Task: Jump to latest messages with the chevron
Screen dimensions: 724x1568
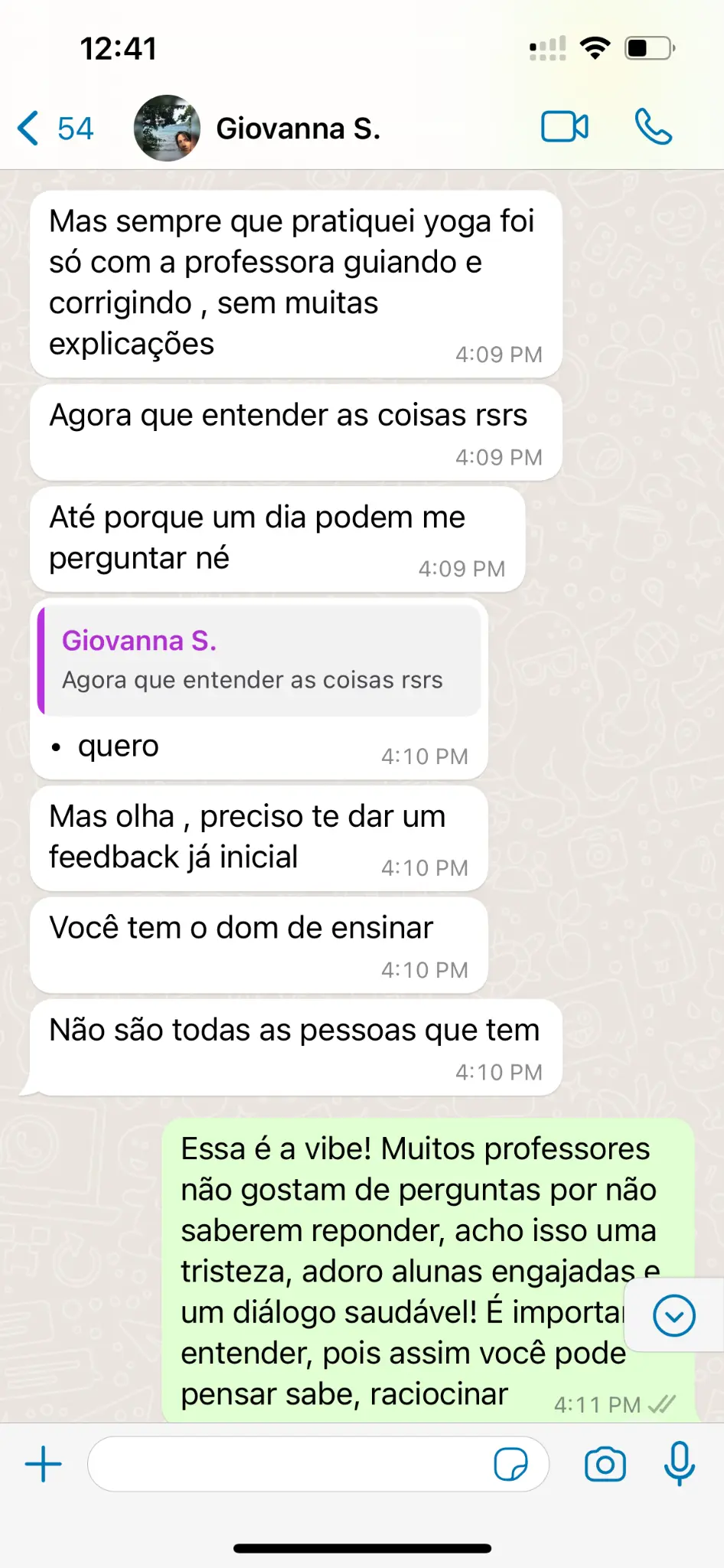Action: coord(672,1315)
